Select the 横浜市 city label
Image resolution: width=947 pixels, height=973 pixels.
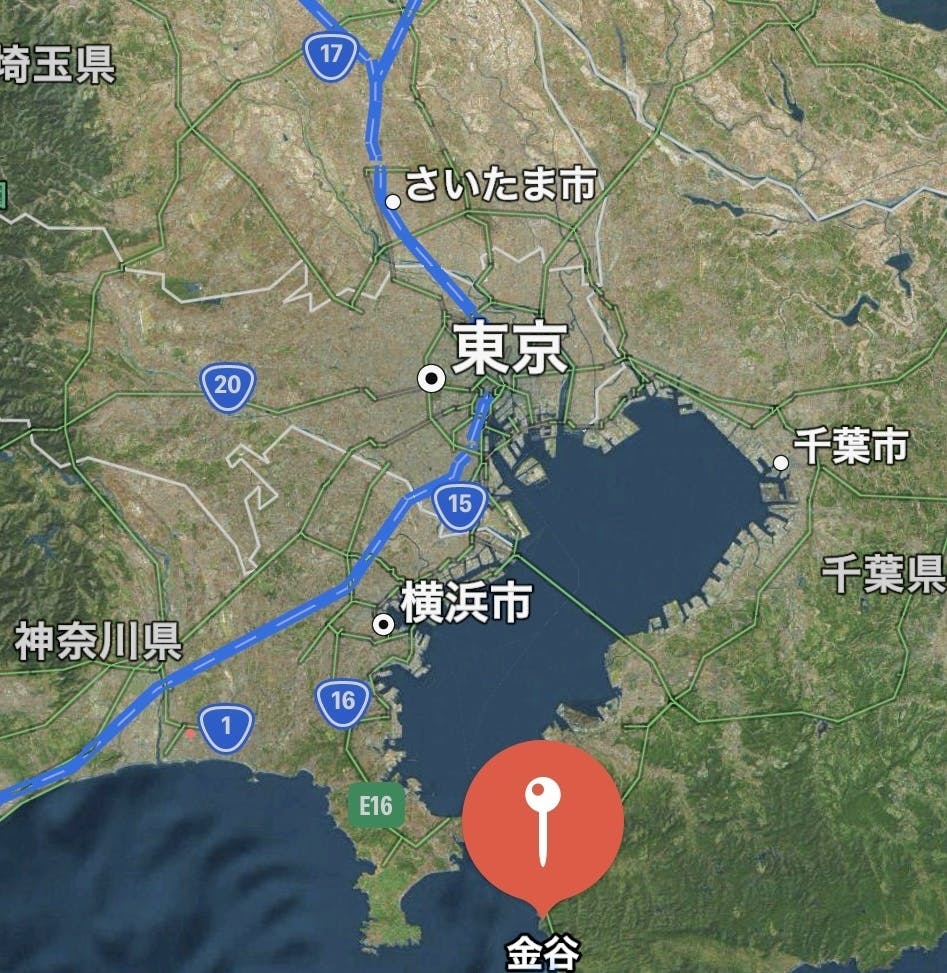click(465, 603)
